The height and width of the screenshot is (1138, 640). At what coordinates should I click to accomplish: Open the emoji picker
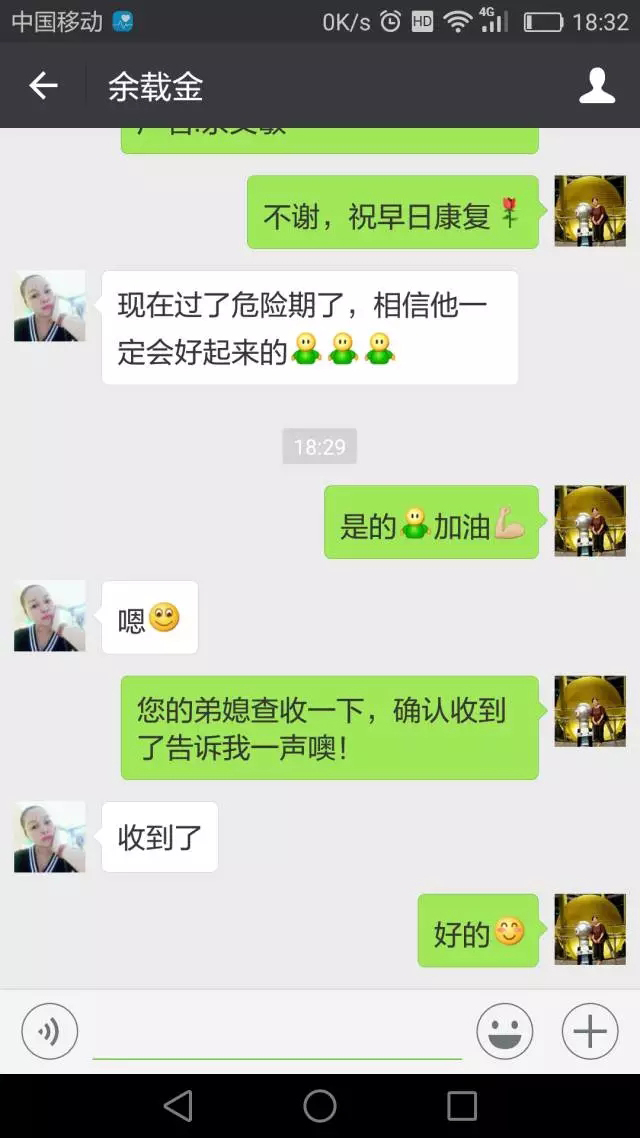click(504, 1031)
